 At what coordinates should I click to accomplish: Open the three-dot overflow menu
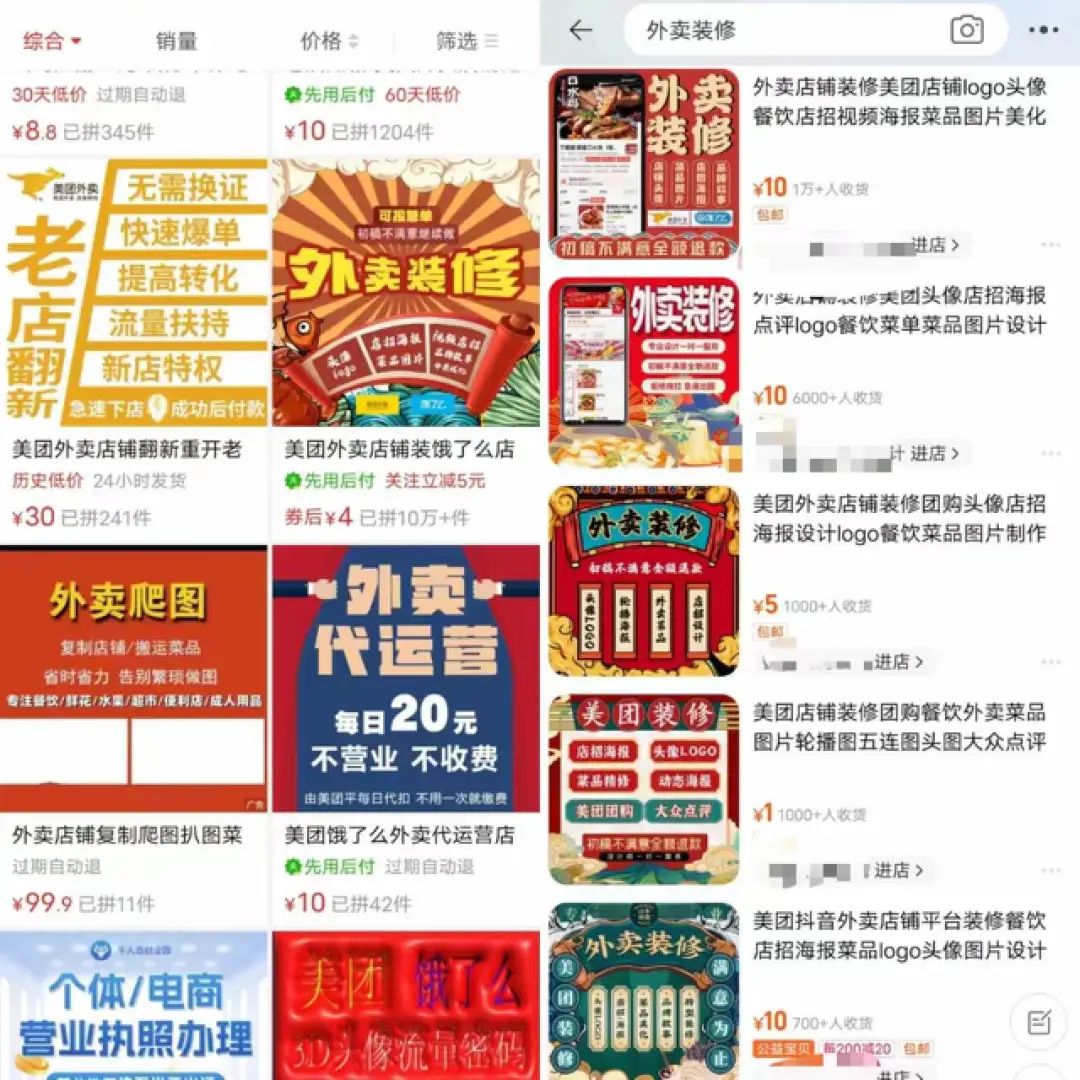tap(1043, 30)
